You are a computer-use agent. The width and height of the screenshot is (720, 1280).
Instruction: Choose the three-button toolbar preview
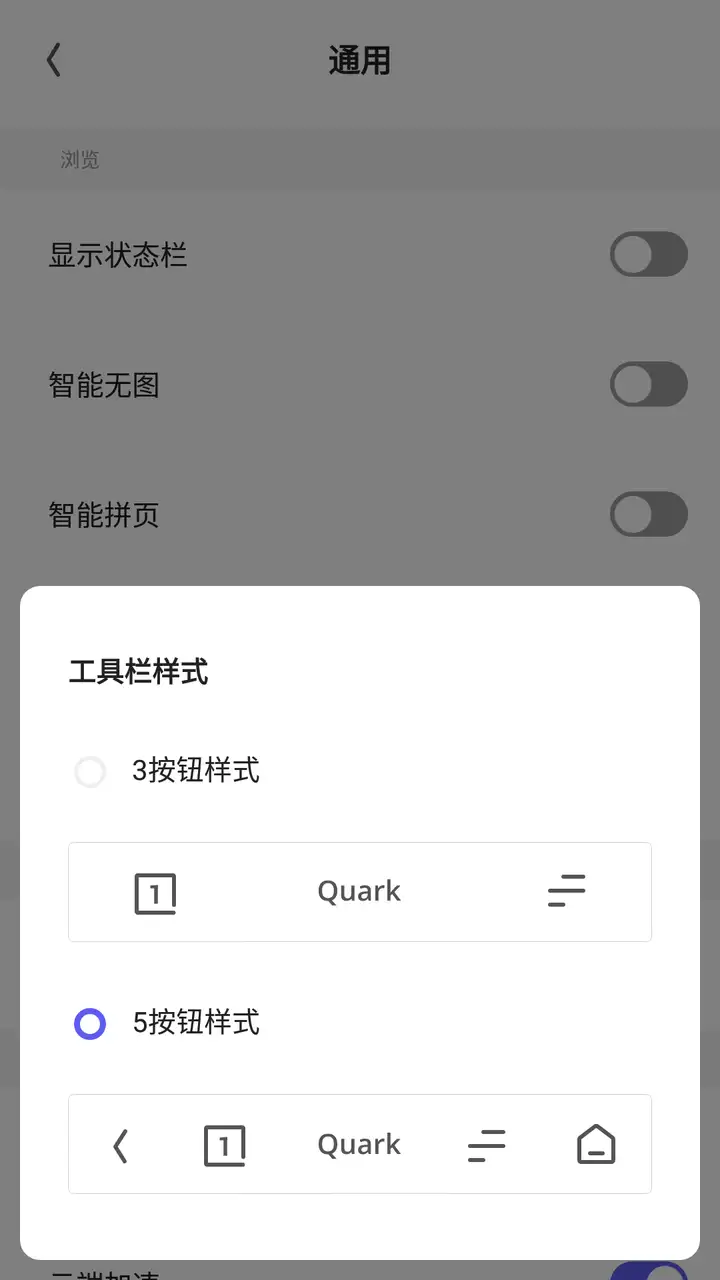point(360,892)
